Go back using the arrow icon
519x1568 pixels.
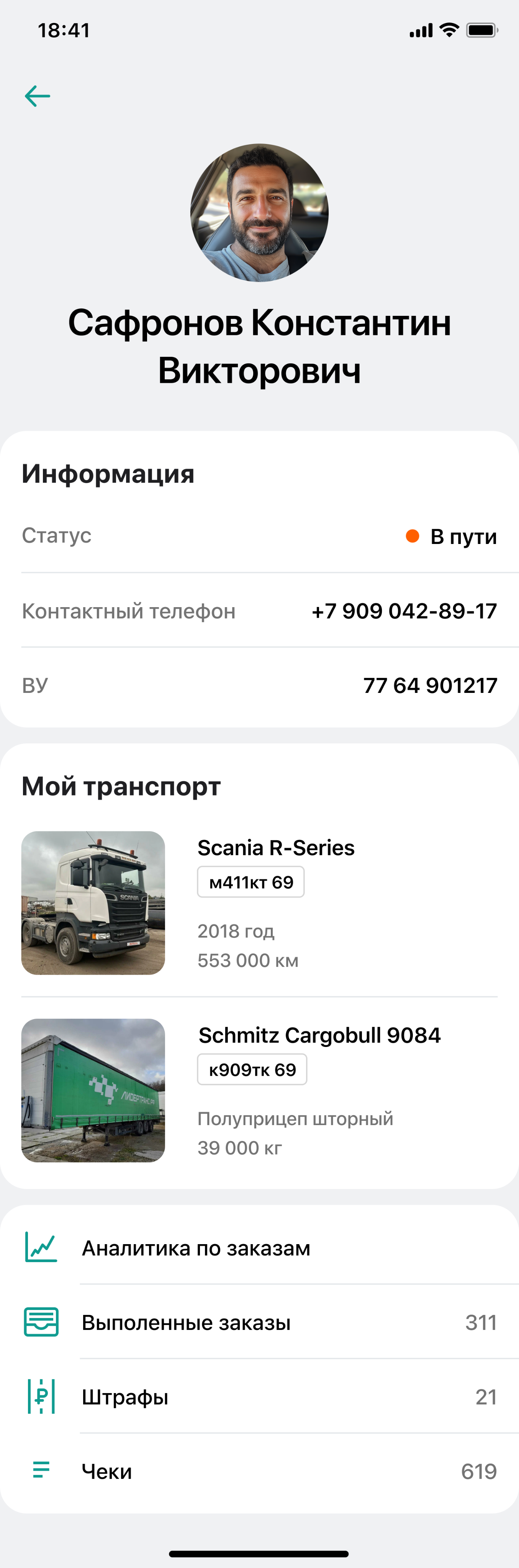click(x=37, y=96)
